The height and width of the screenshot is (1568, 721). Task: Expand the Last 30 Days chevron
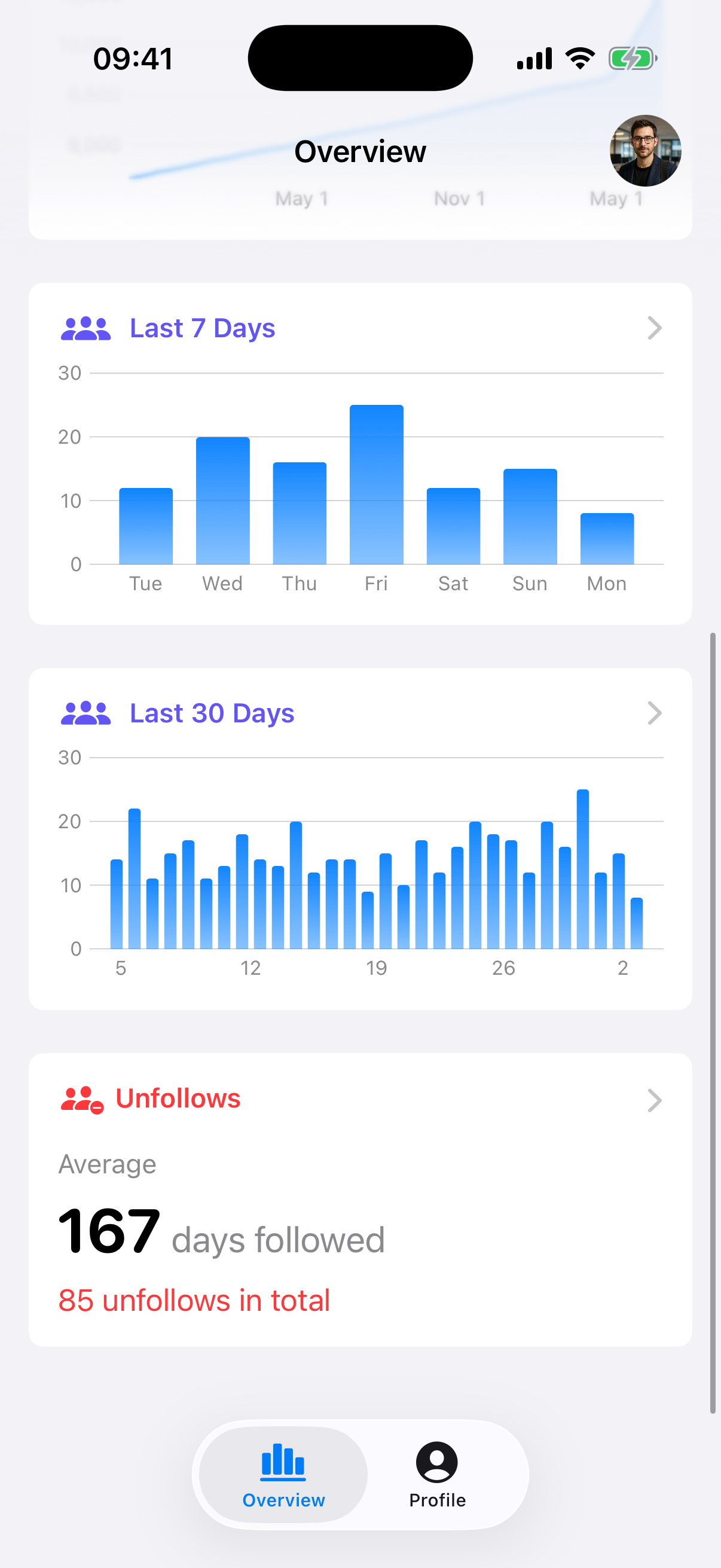654,713
